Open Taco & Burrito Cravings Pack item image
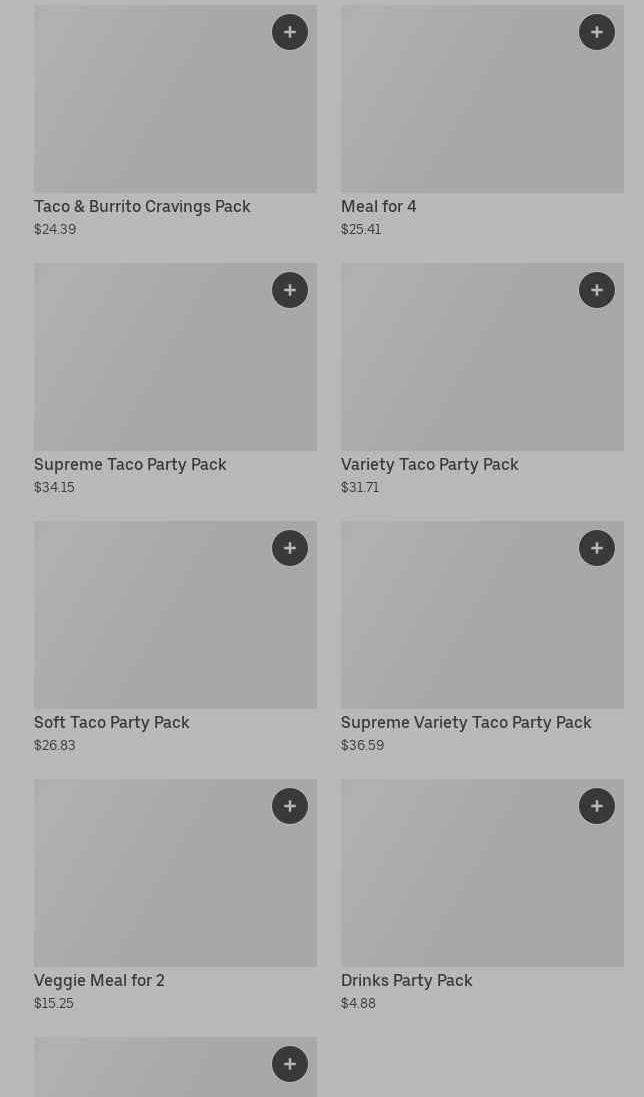The width and height of the screenshot is (644, 1097). click(175, 99)
